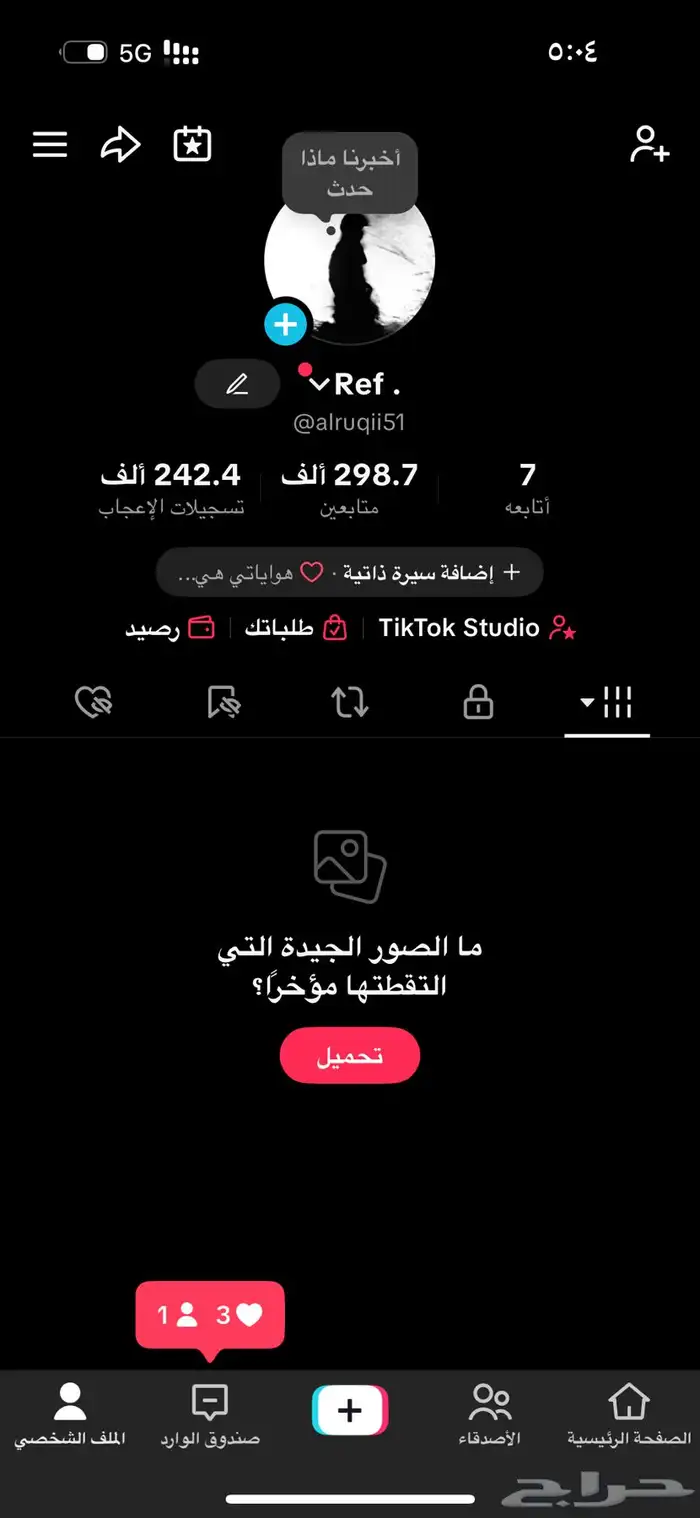View the 7 following list
Screen dimensions: 700x1518
[527, 487]
